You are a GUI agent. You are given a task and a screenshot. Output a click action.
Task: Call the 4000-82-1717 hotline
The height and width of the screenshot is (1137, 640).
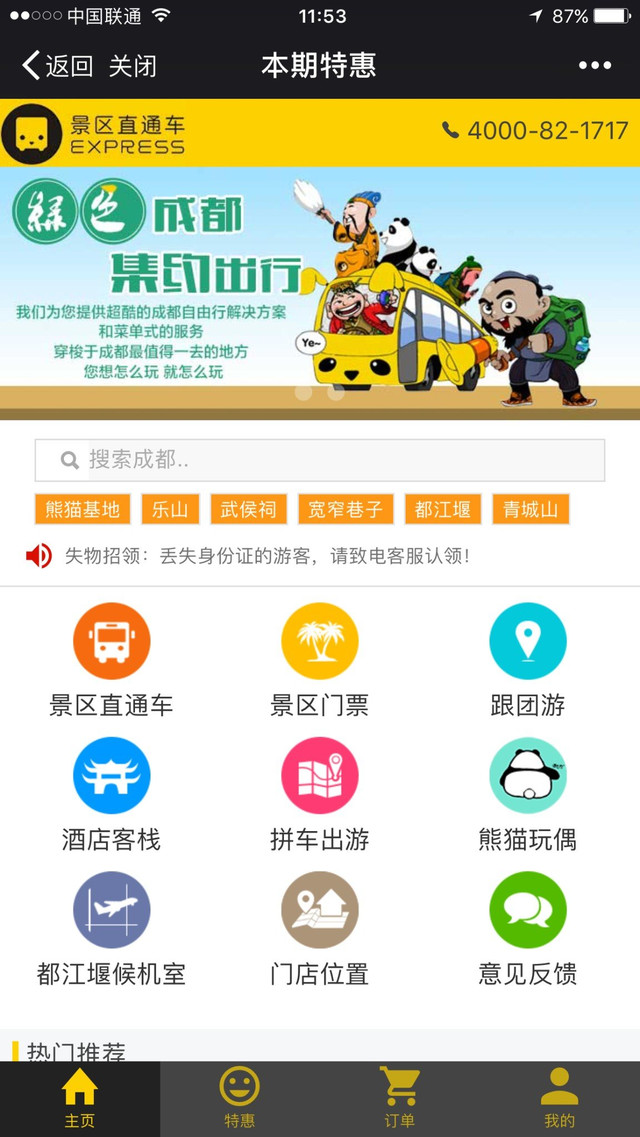pos(536,131)
